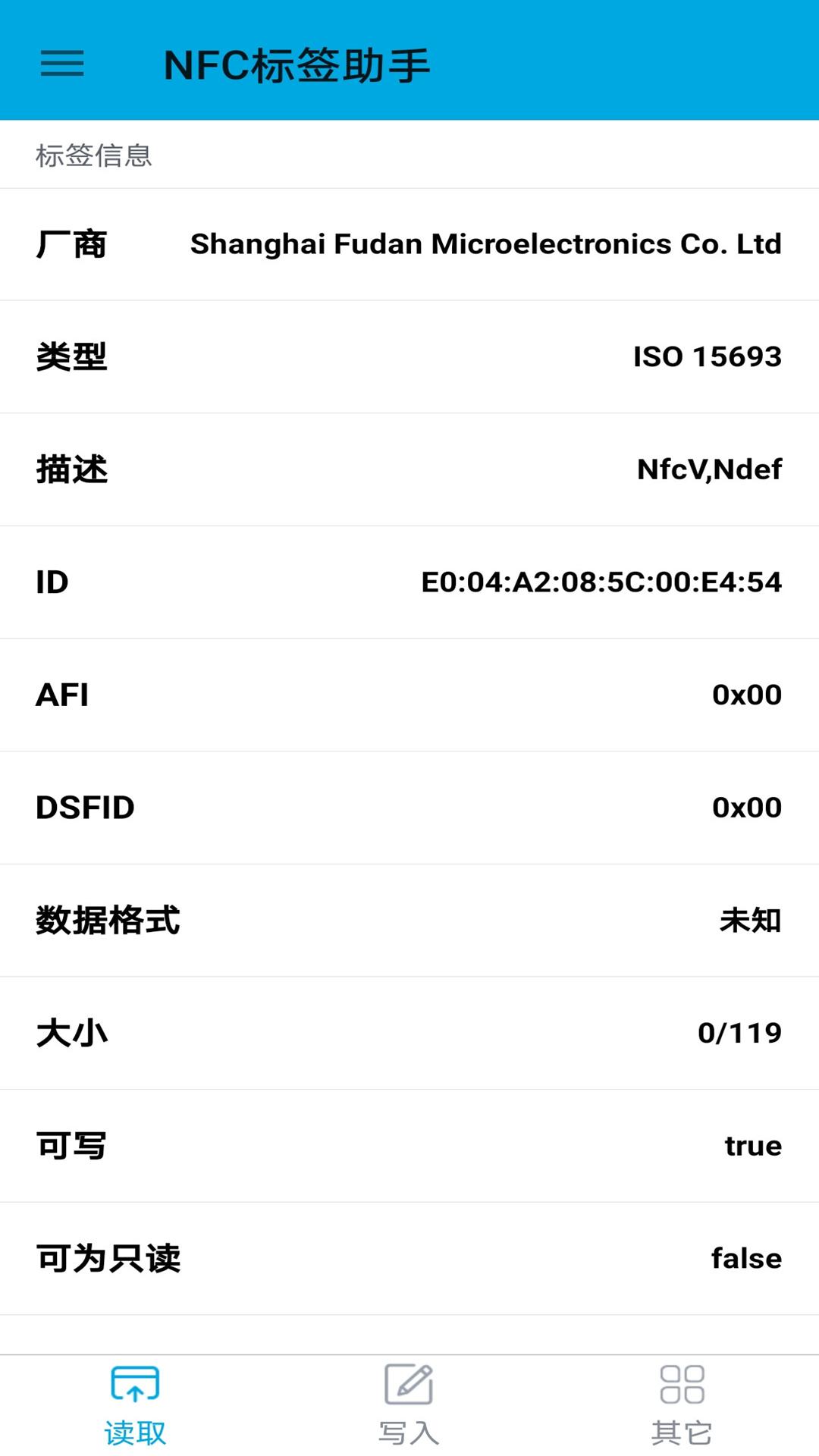Tap the four-squares icon above 其它
Screen dimensions: 819x1456
681,1383
